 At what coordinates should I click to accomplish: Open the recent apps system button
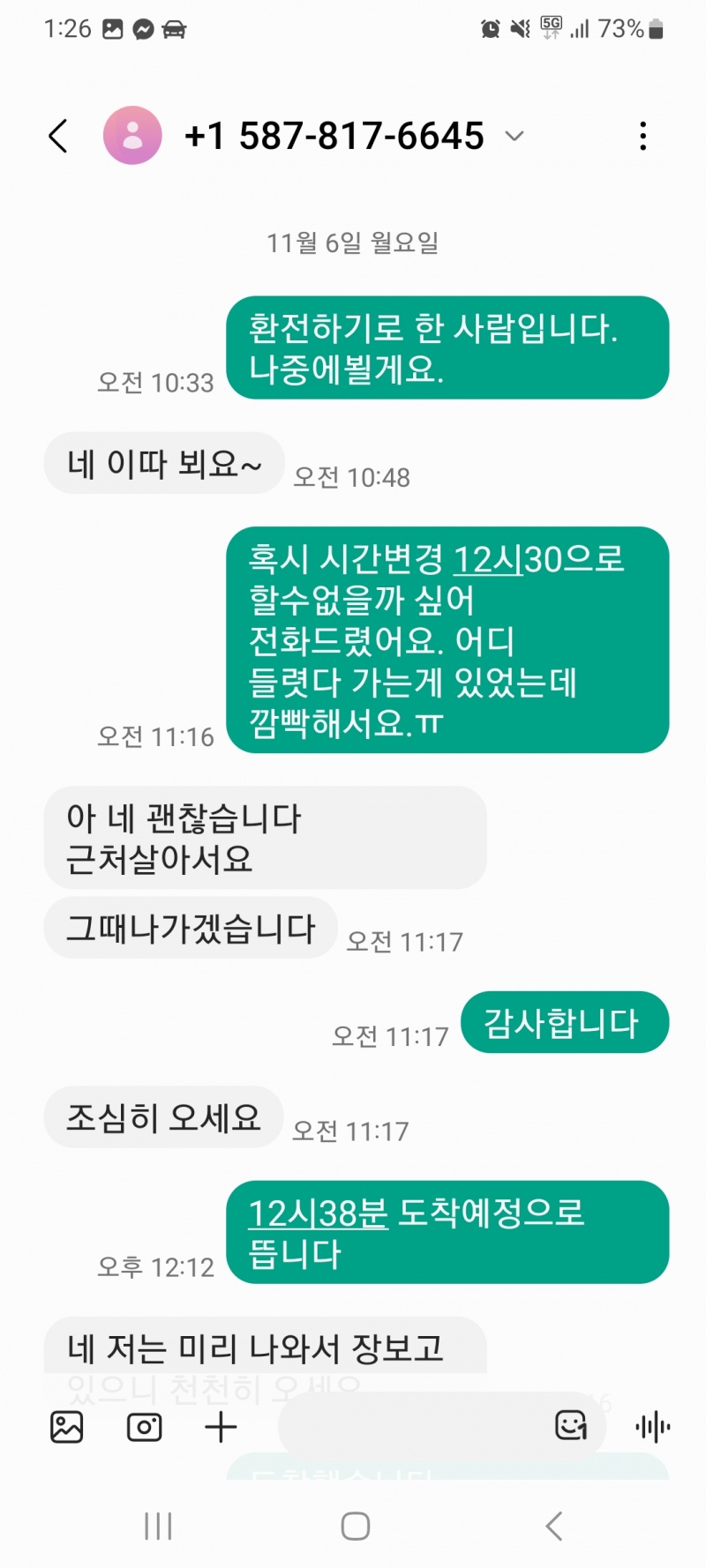click(158, 1526)
